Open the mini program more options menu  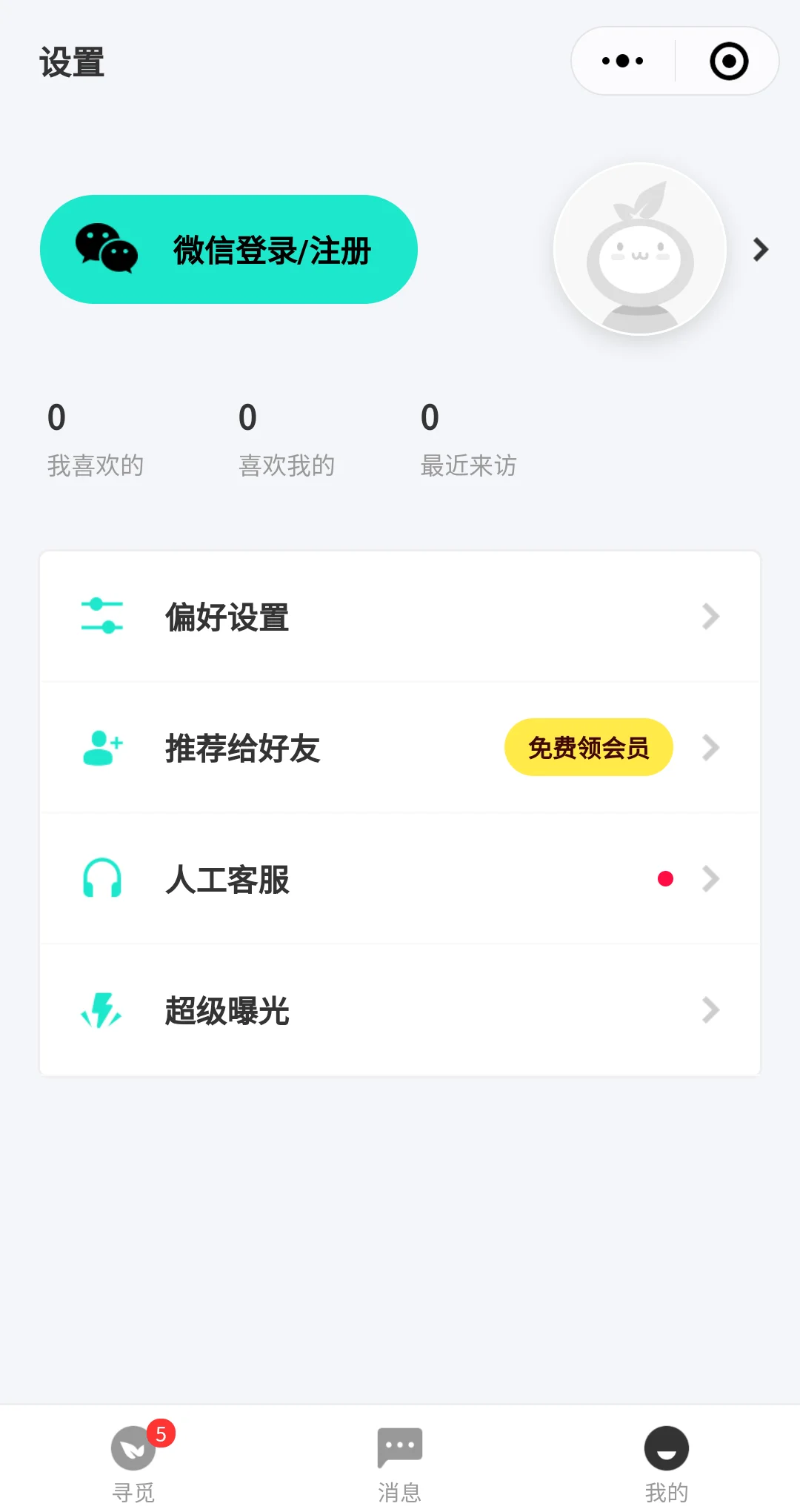623,61
